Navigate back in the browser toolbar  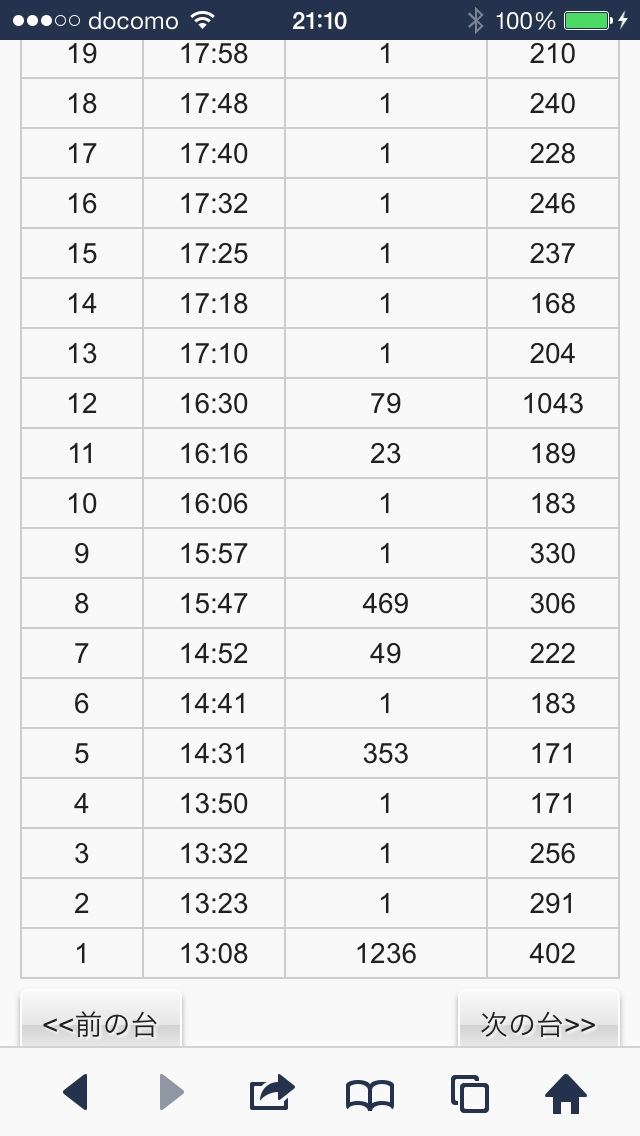[x=75, y=1092]
